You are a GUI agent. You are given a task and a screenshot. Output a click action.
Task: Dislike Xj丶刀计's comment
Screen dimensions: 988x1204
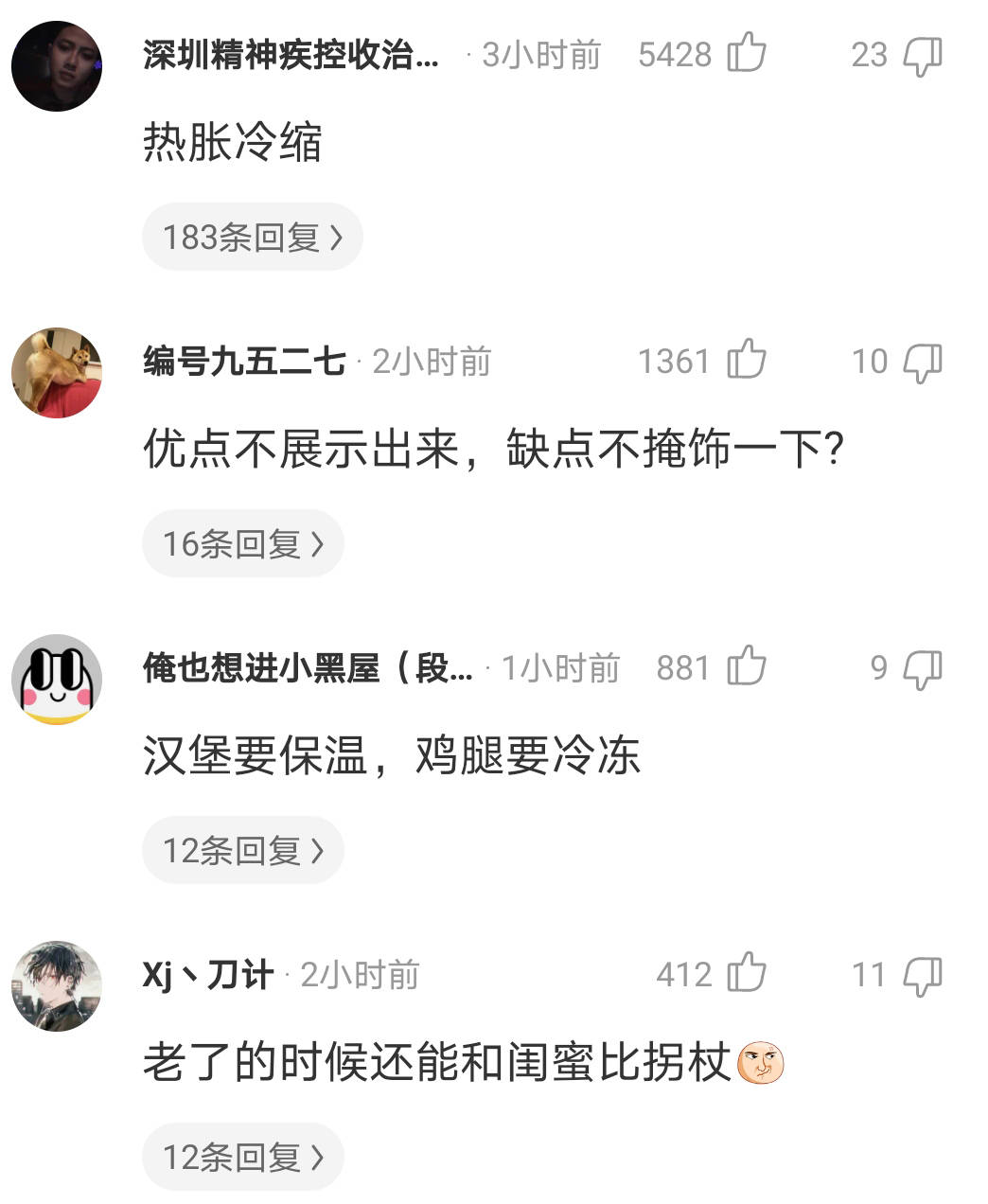pyautogui.click(x=922, y=976)
